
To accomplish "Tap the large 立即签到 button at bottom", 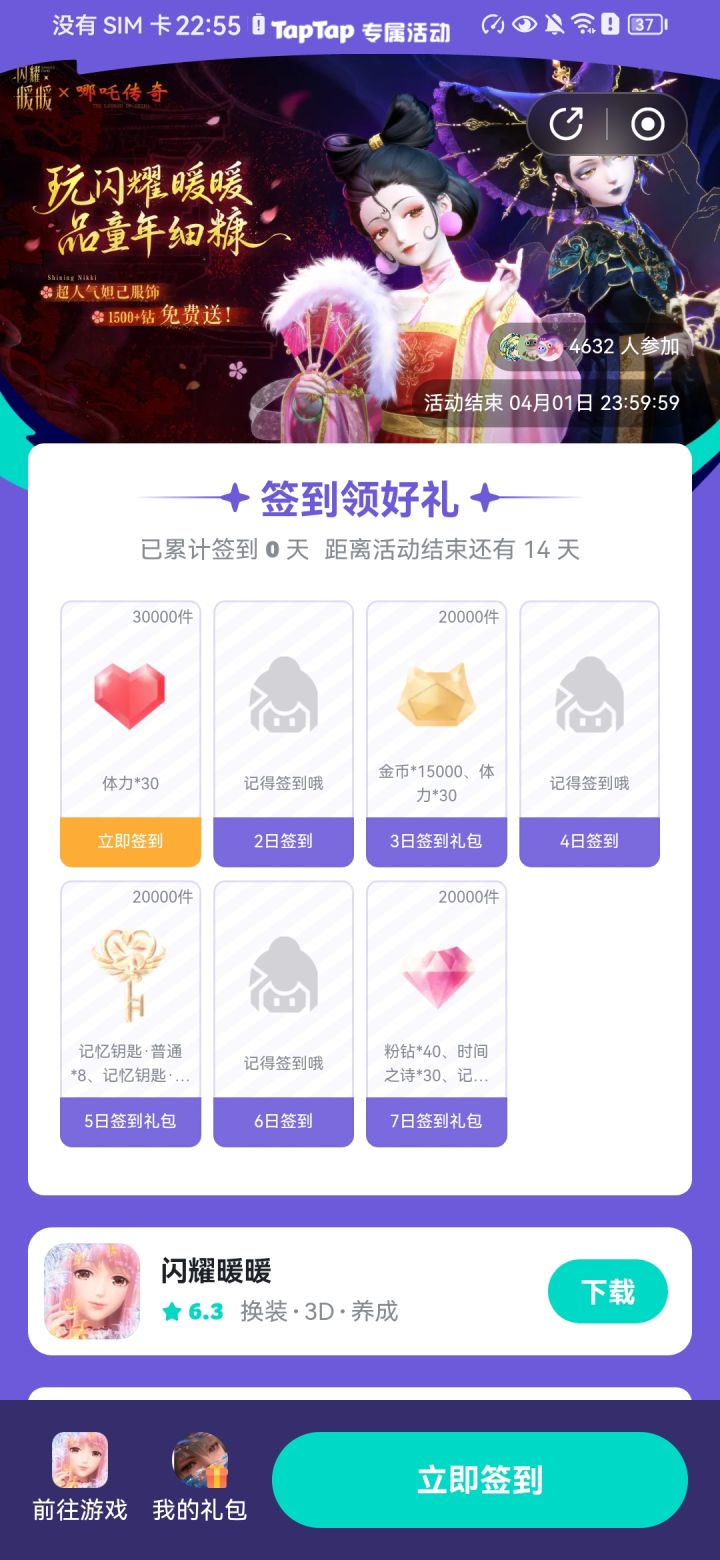I will (x=478, y=1480).
